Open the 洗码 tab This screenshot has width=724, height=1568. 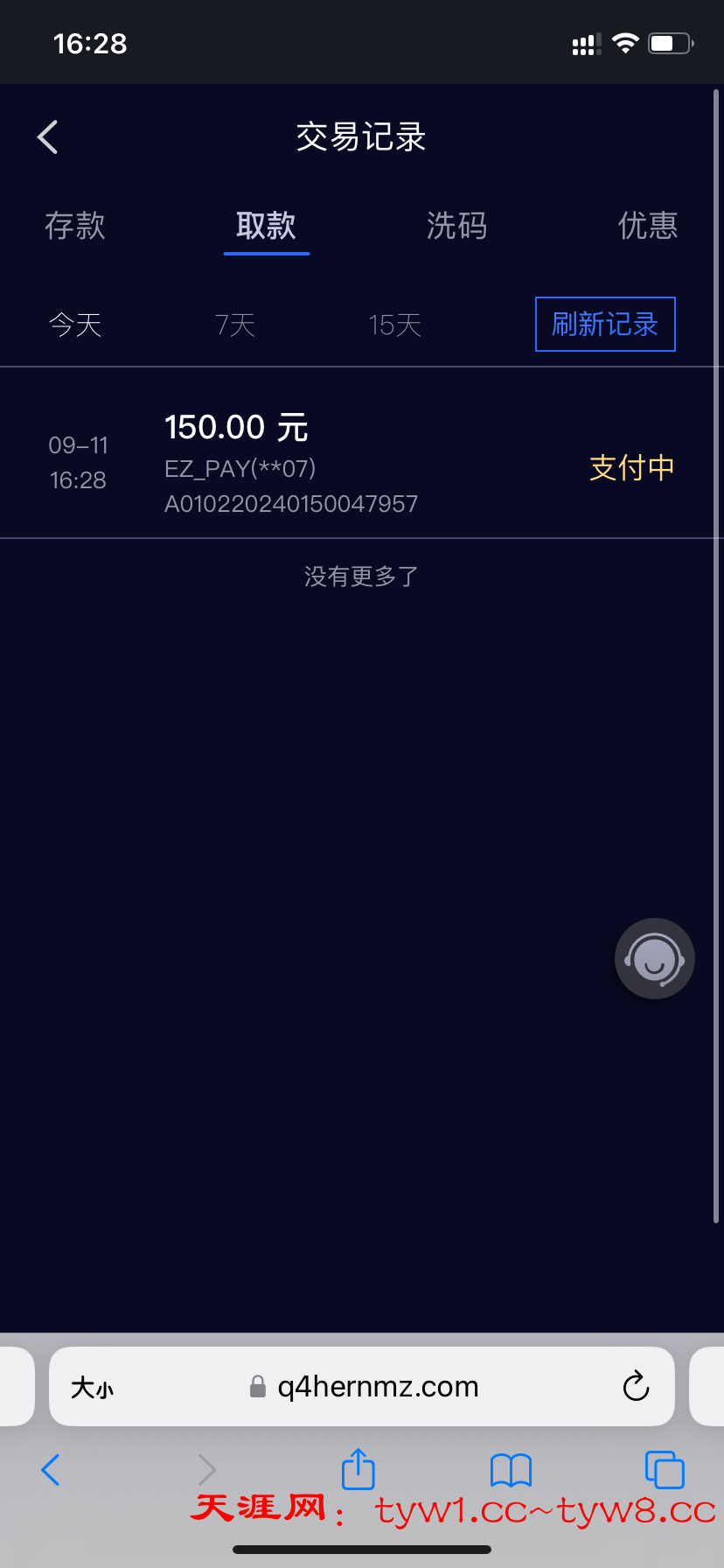pyautogui.click(x=456, y=226)
